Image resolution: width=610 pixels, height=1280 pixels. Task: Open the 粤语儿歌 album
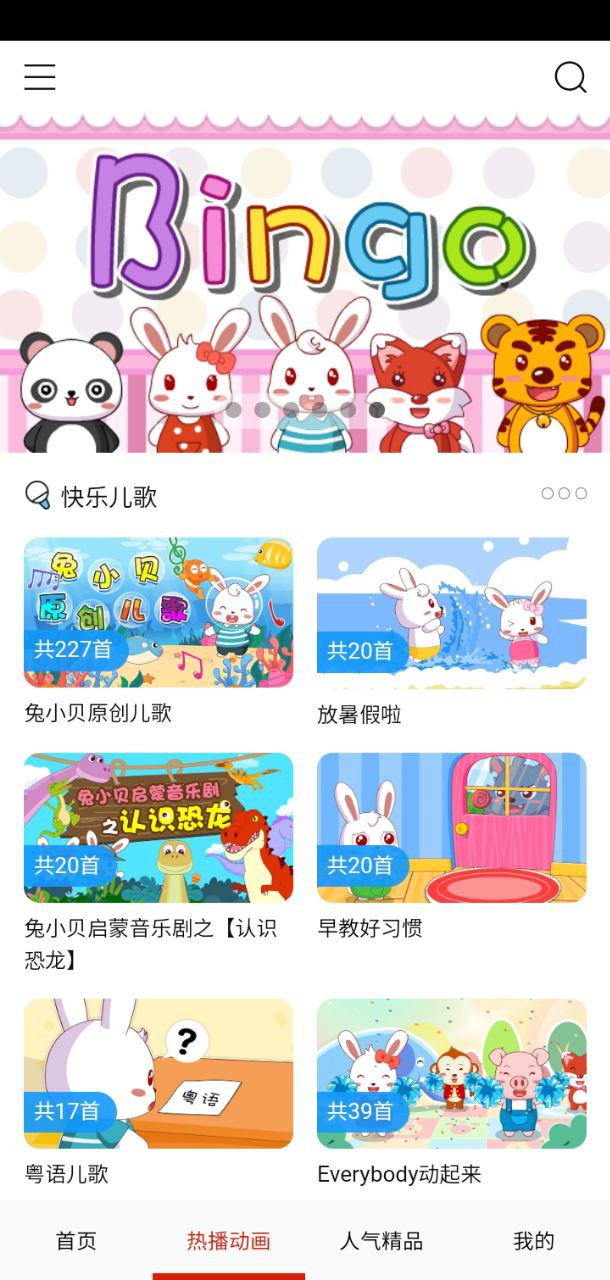pyautogui.click(x=158, y=1073)
